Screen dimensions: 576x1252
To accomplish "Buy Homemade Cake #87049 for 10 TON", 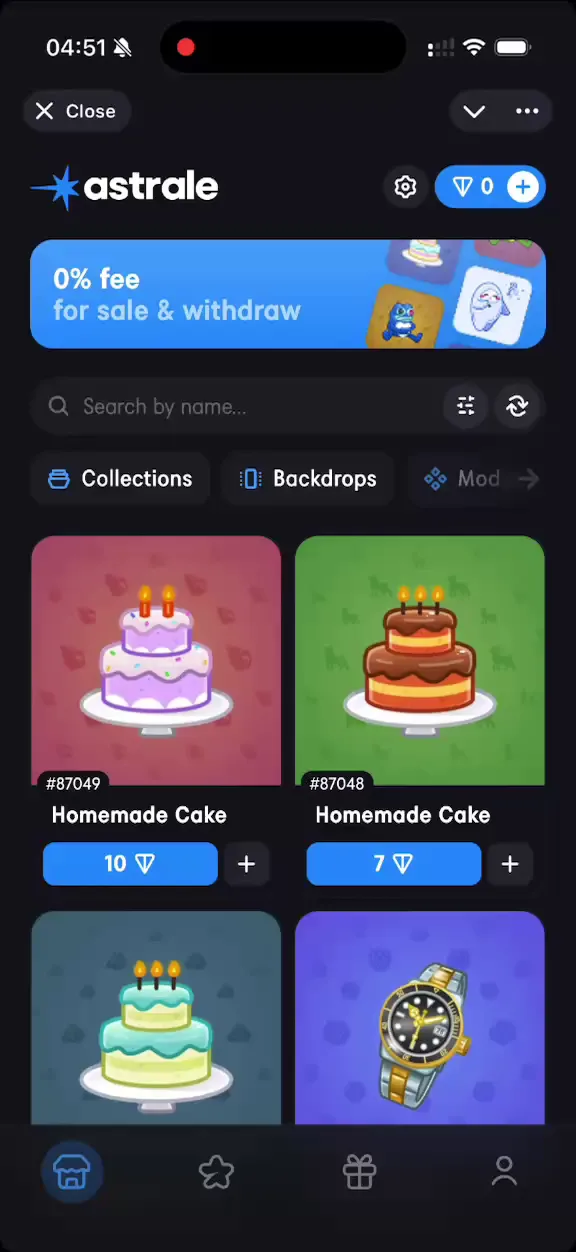I will [x=130, y=864].
